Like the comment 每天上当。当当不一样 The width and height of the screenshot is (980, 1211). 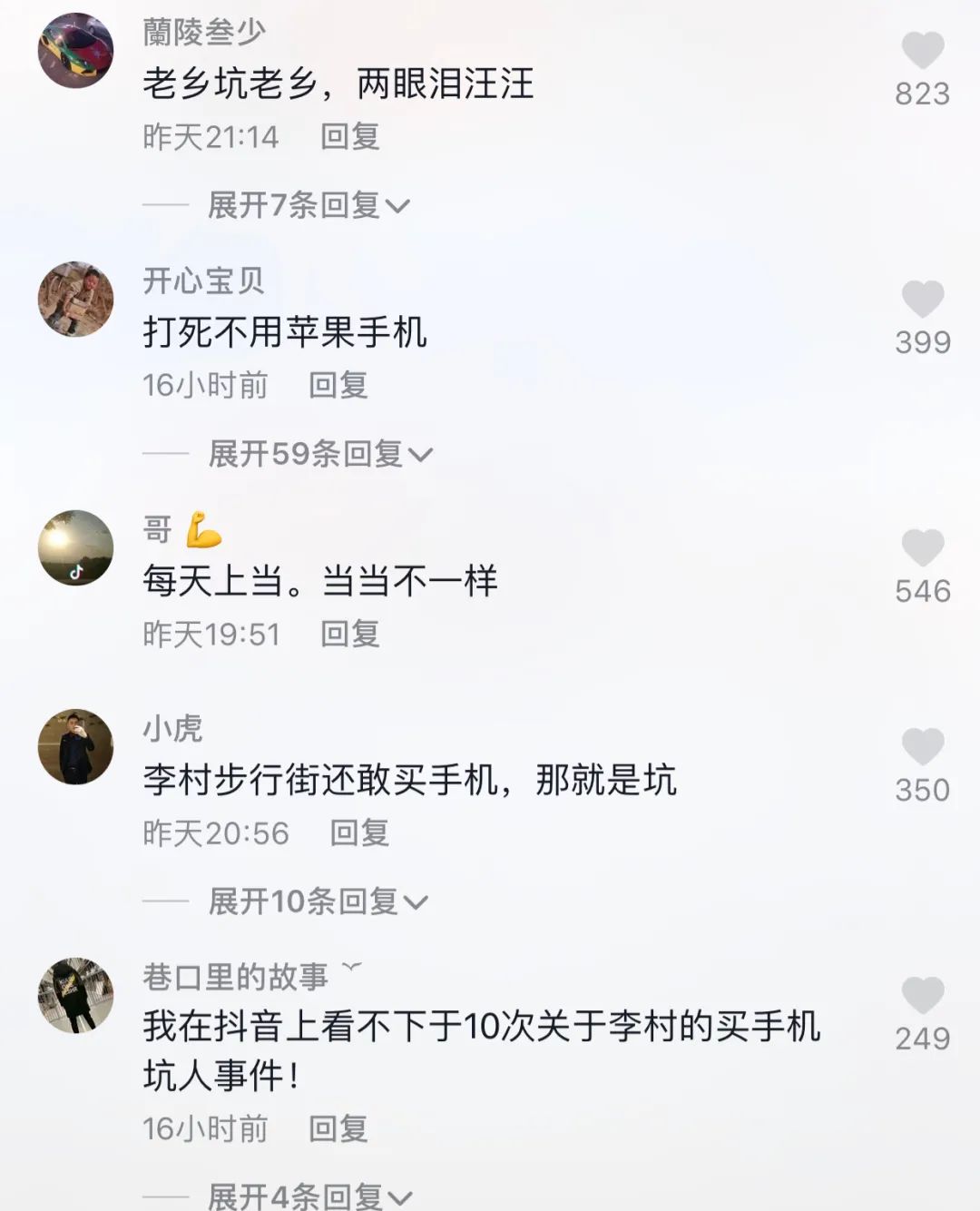point(922,548)
